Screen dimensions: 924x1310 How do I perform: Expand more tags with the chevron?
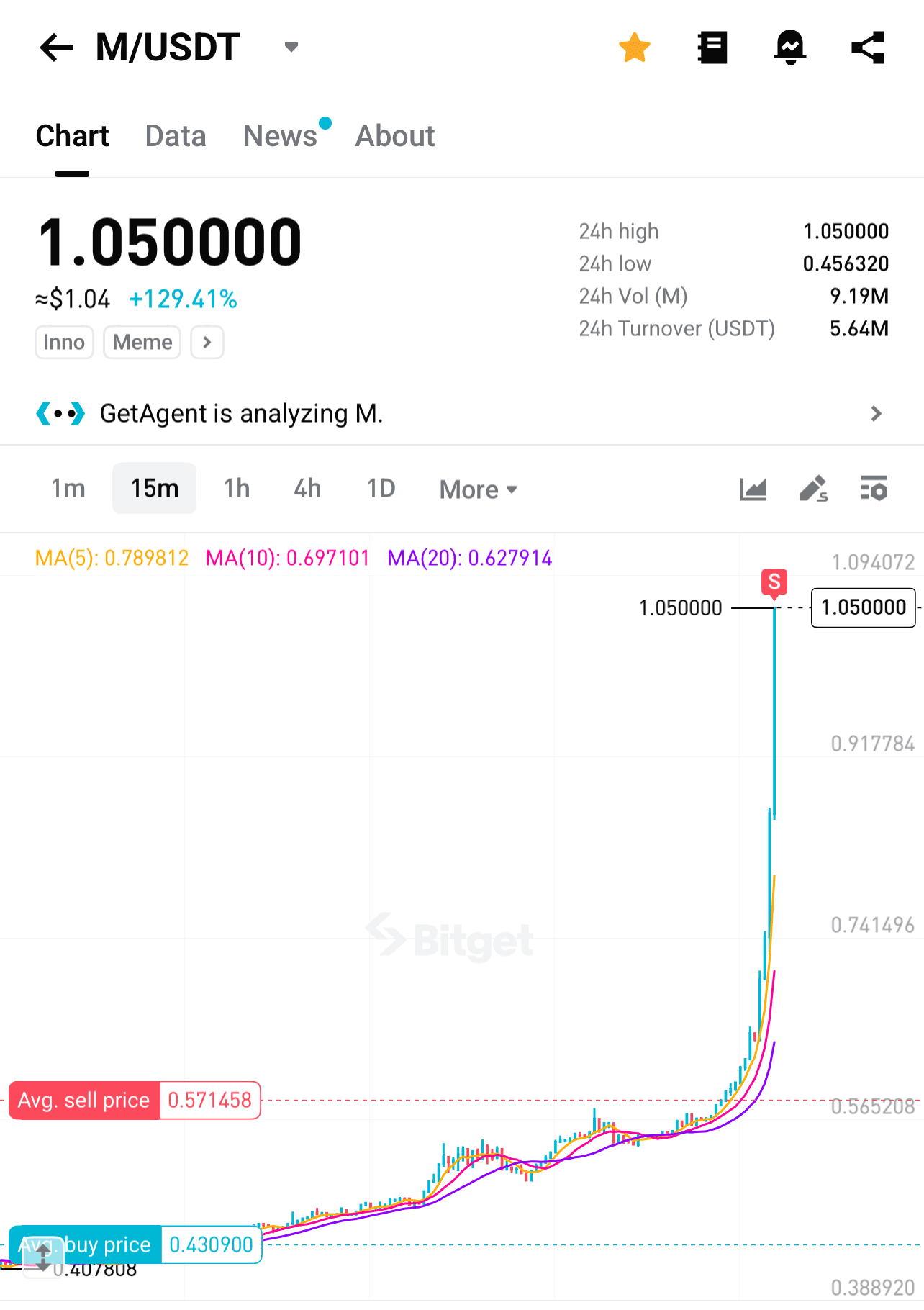[207, 342]
